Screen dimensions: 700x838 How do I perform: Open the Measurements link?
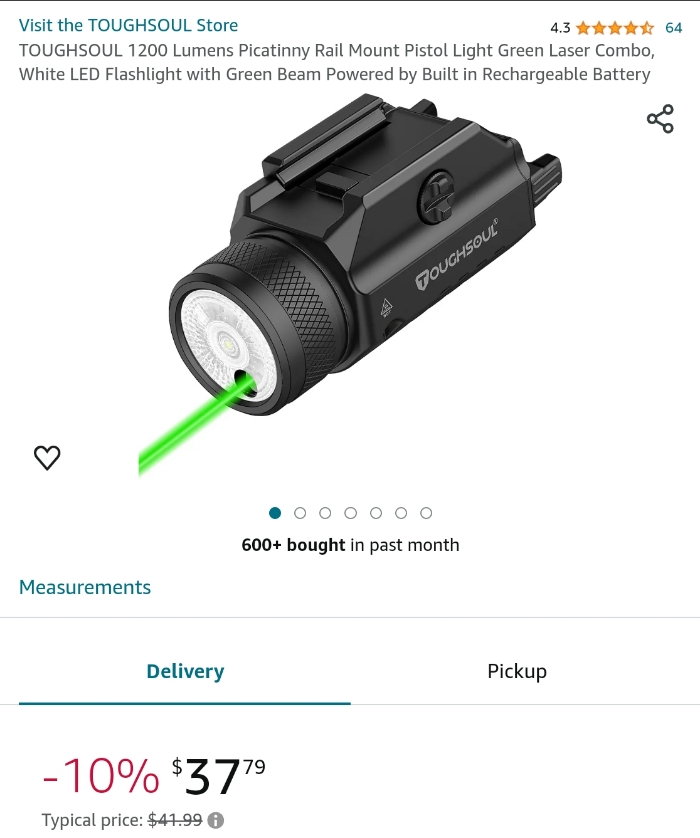[x=85, y=587]
